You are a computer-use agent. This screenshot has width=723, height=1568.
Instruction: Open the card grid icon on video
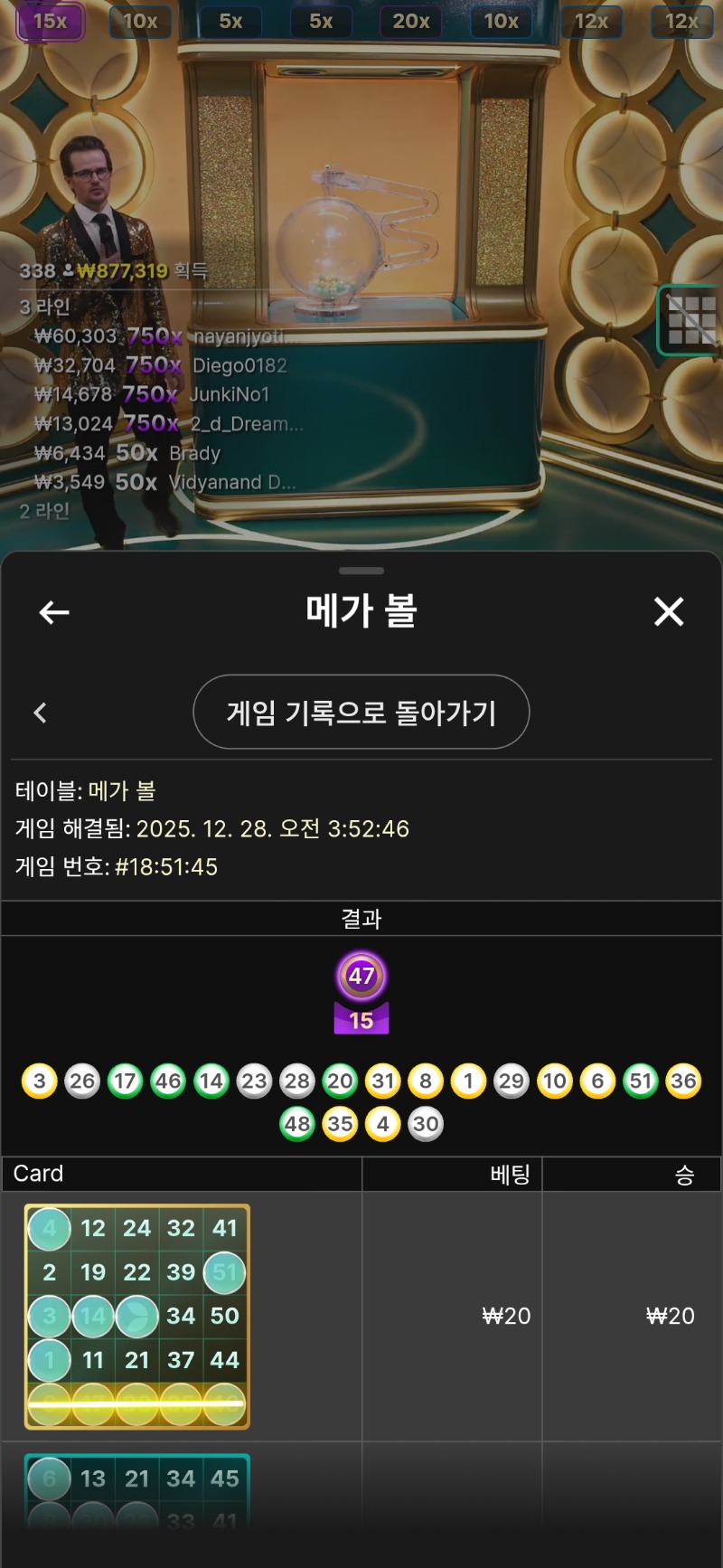coord(690,320)
